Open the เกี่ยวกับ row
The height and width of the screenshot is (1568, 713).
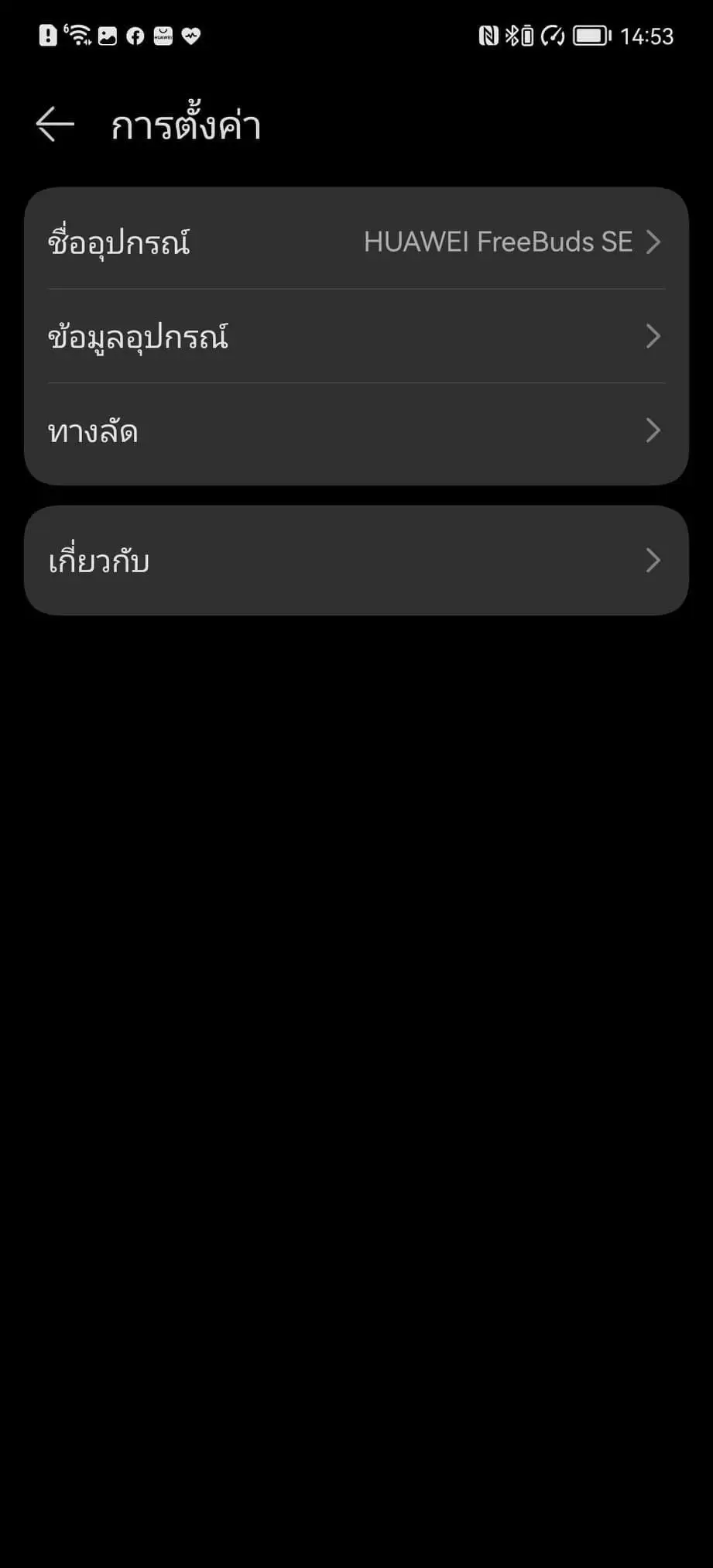coord(356,561)
